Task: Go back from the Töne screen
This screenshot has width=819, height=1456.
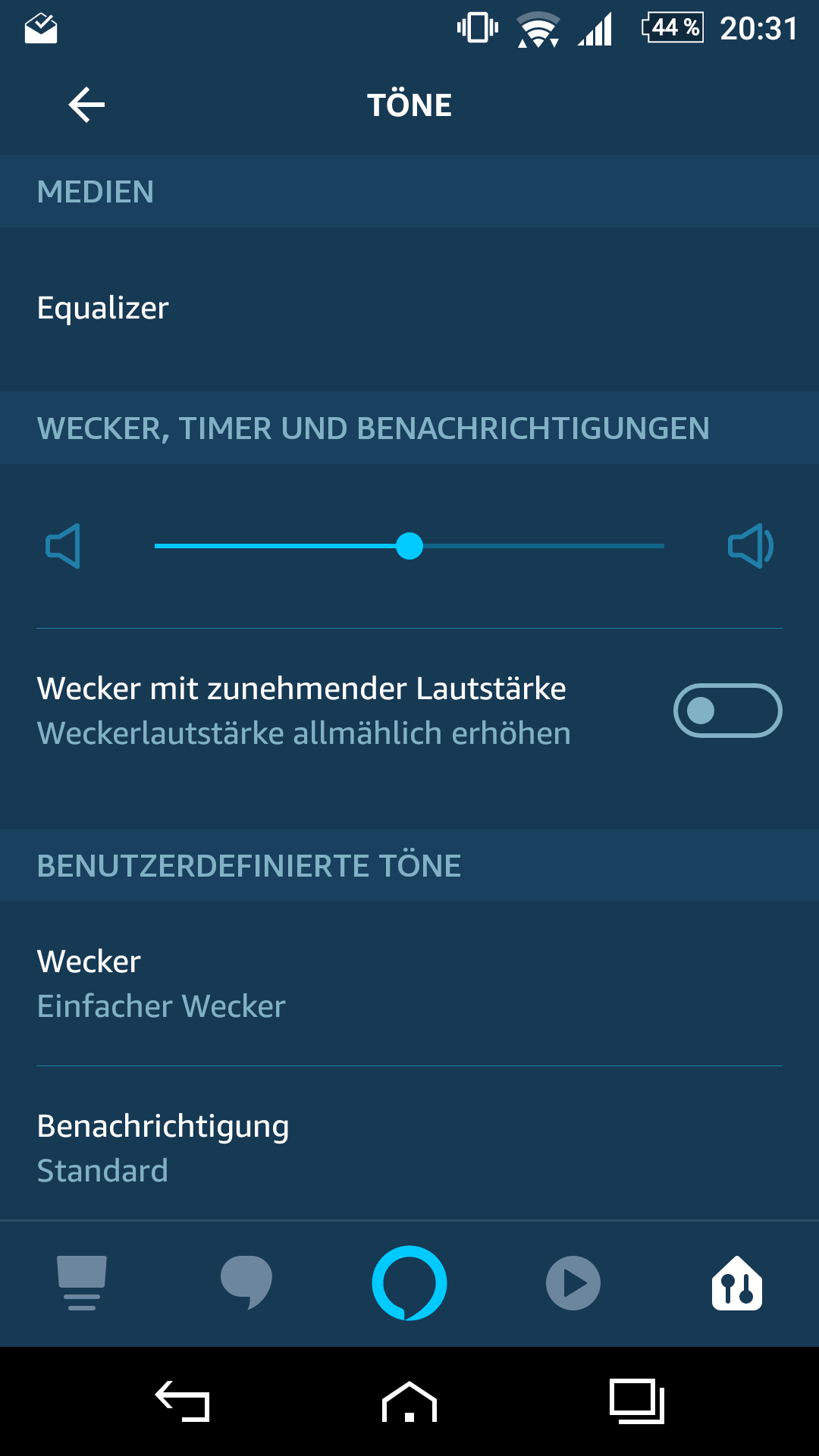Action: click(86, 105)
